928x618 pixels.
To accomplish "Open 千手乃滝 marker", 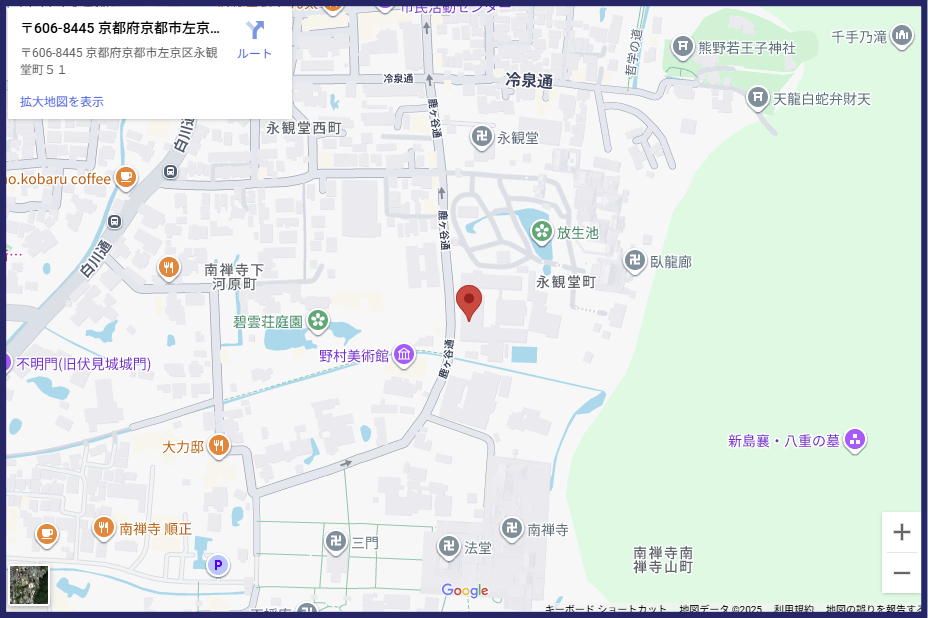I will click(x=903, y=37).
